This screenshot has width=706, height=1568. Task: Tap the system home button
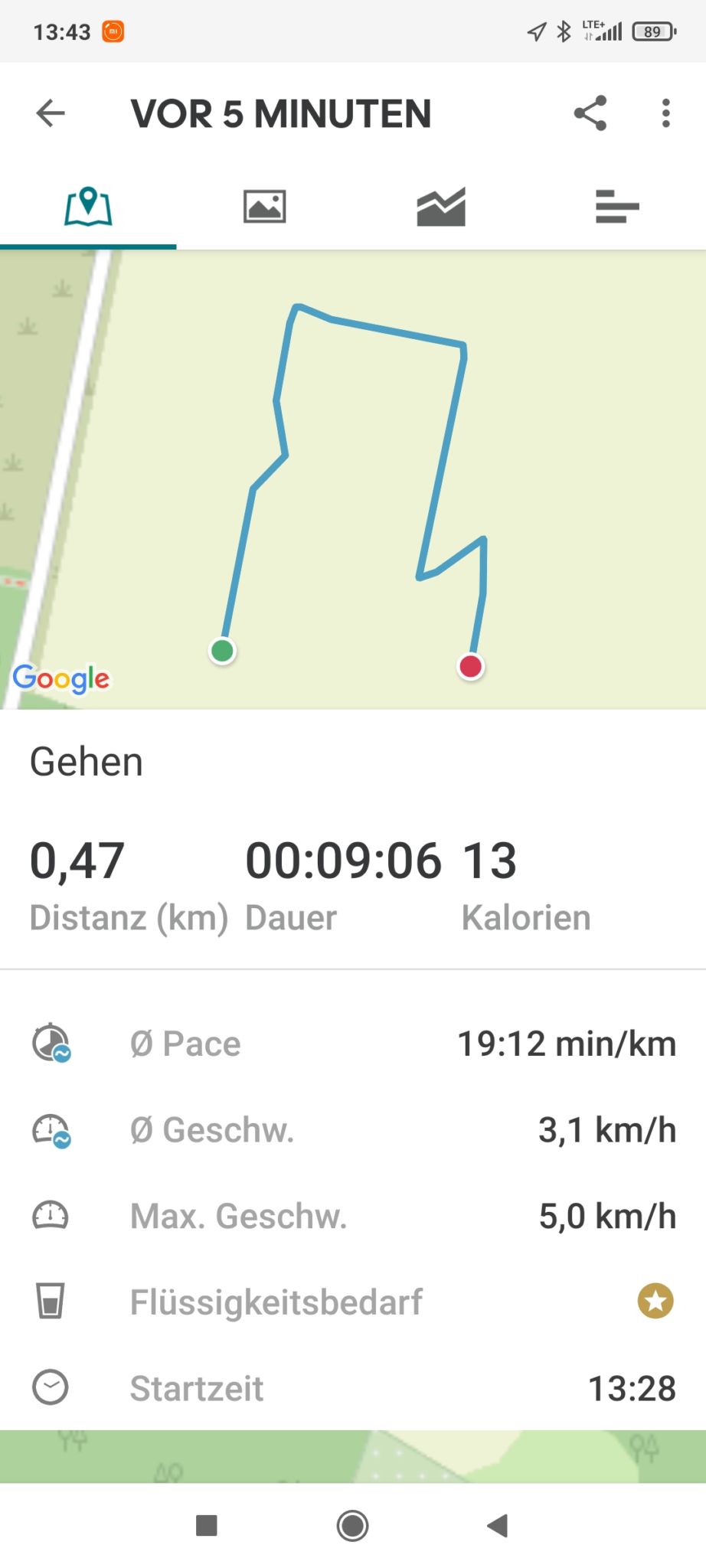pyautogui.click(x=353, y=1526)
